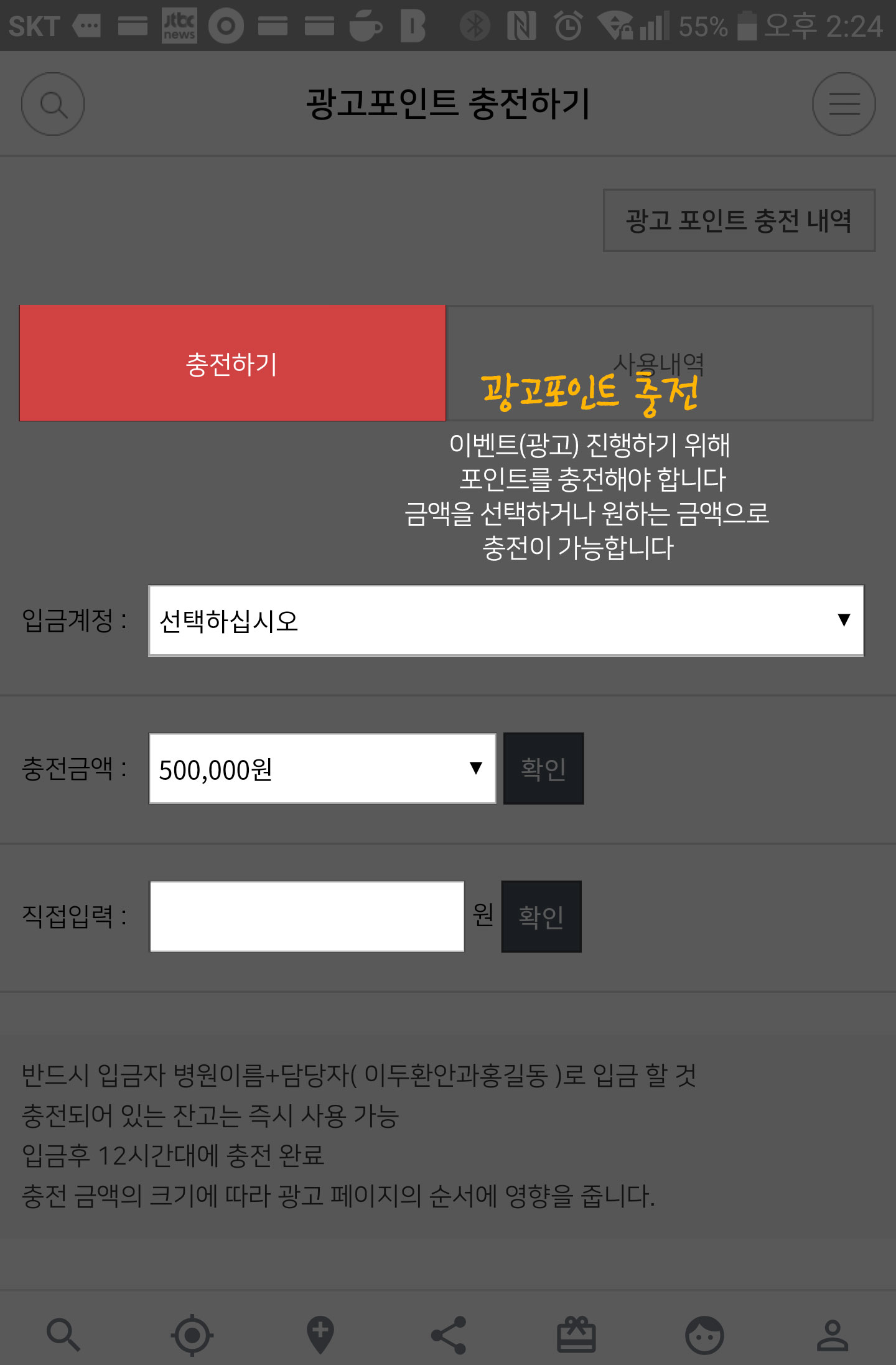Open the share icon in bottom bar

449,1335
